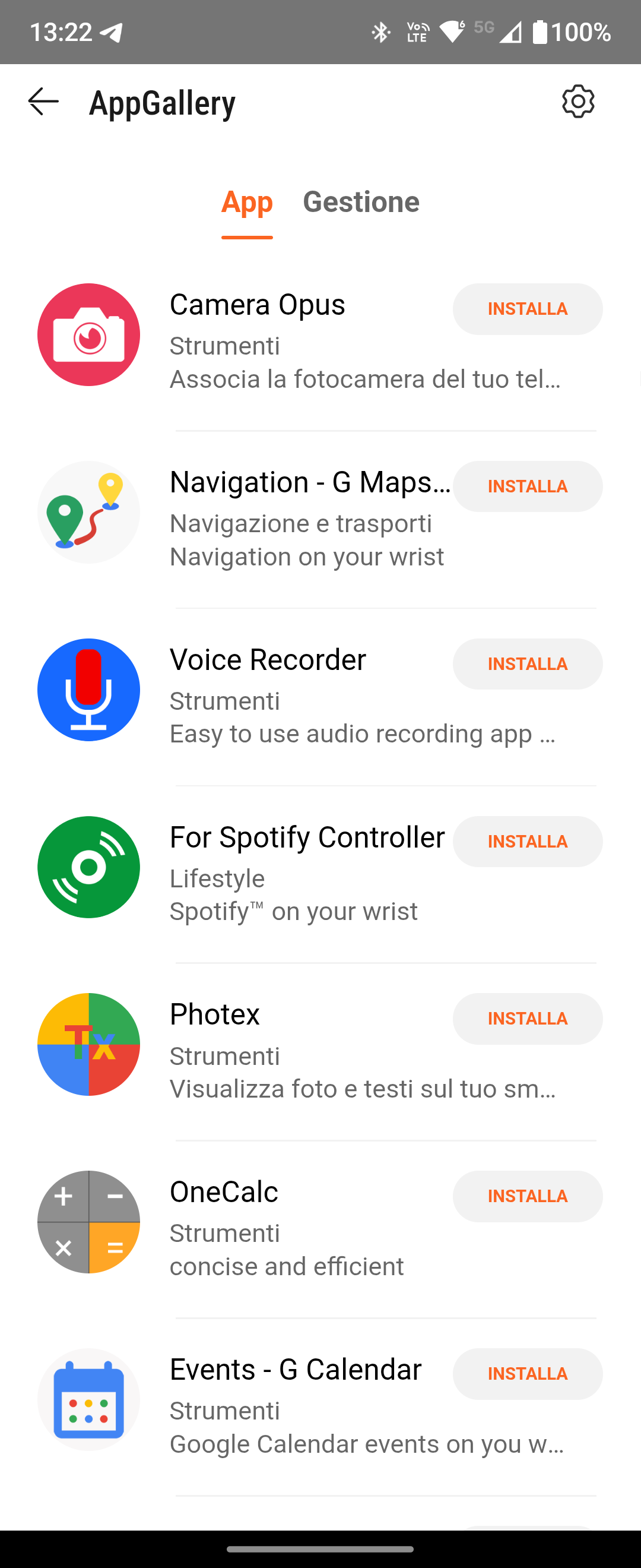Open For Spotify Controller details

pos(306,837)
